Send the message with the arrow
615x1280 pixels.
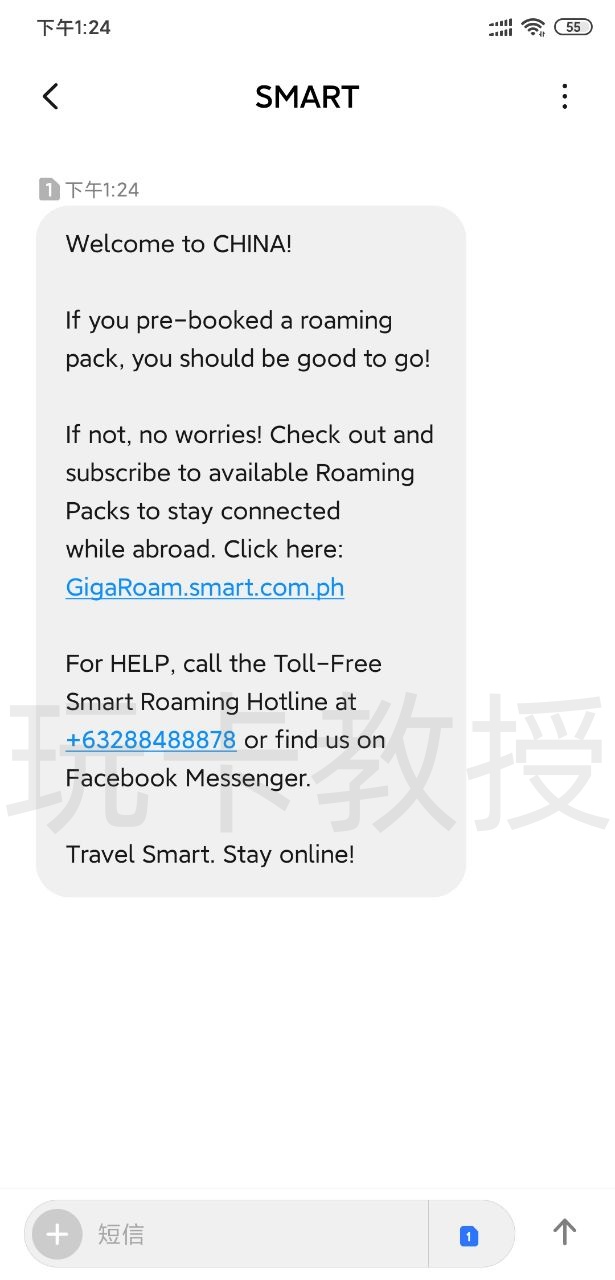pos(565,1233)
